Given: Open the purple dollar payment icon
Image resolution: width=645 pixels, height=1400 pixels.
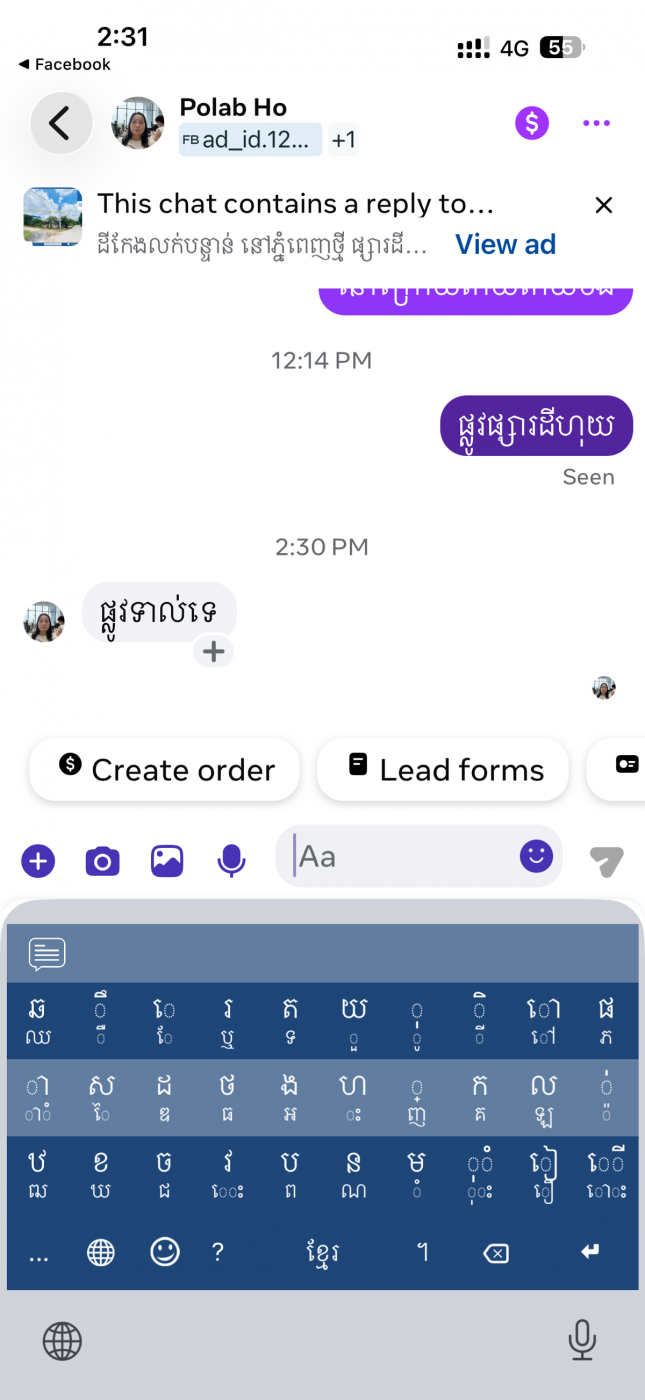Looking at the screenshot, I should (x=532, y=123).
